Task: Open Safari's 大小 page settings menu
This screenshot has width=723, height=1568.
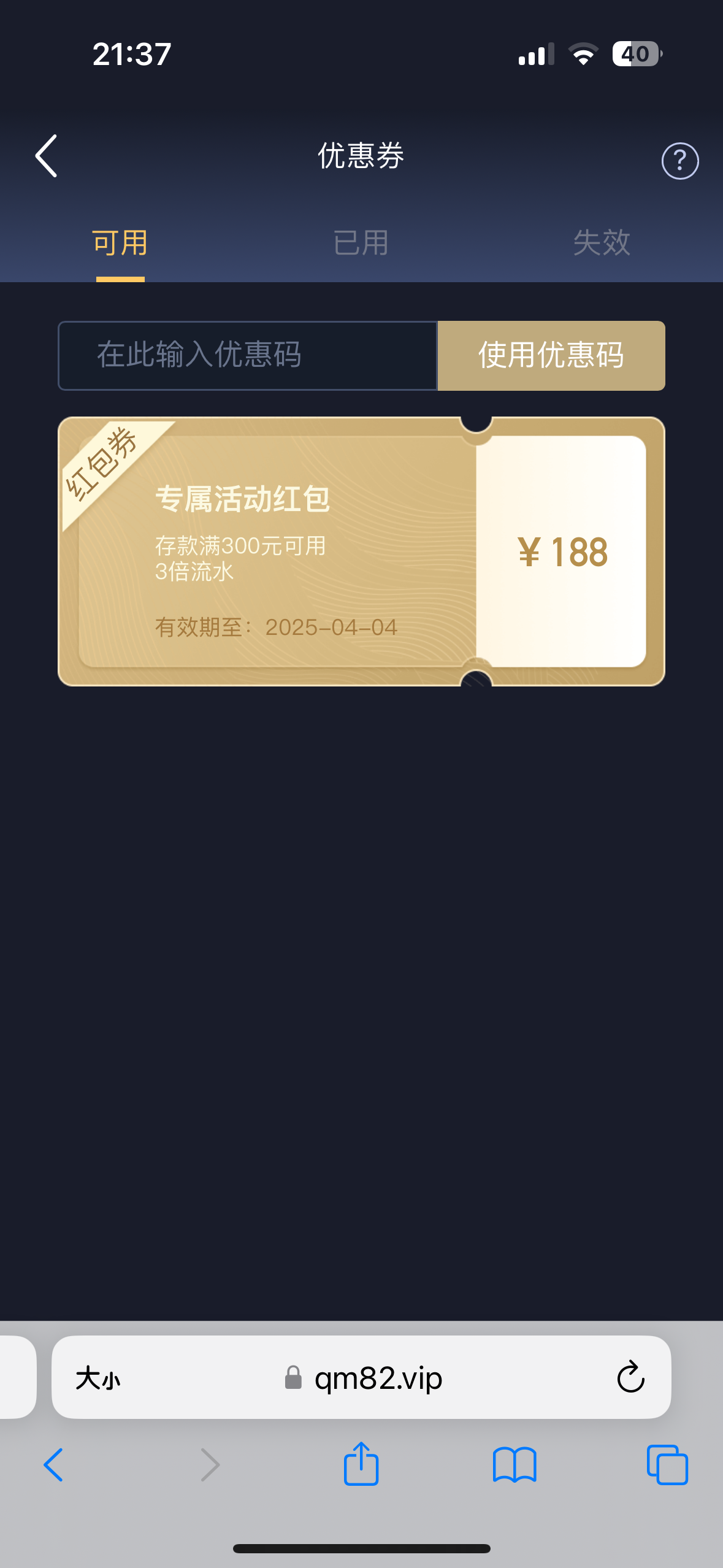Action: [x=98, y=1378]
